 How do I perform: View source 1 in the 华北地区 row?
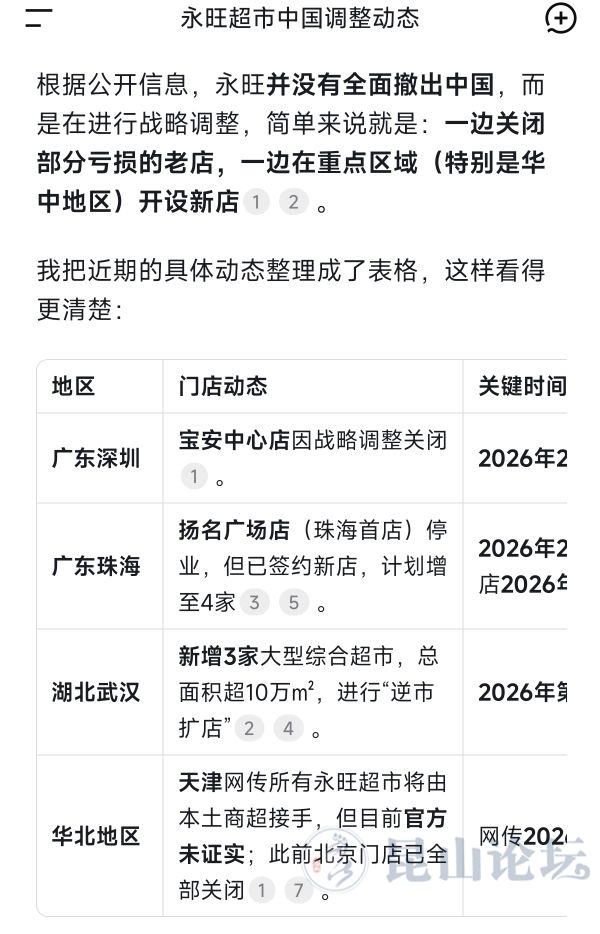coord(261,889)
